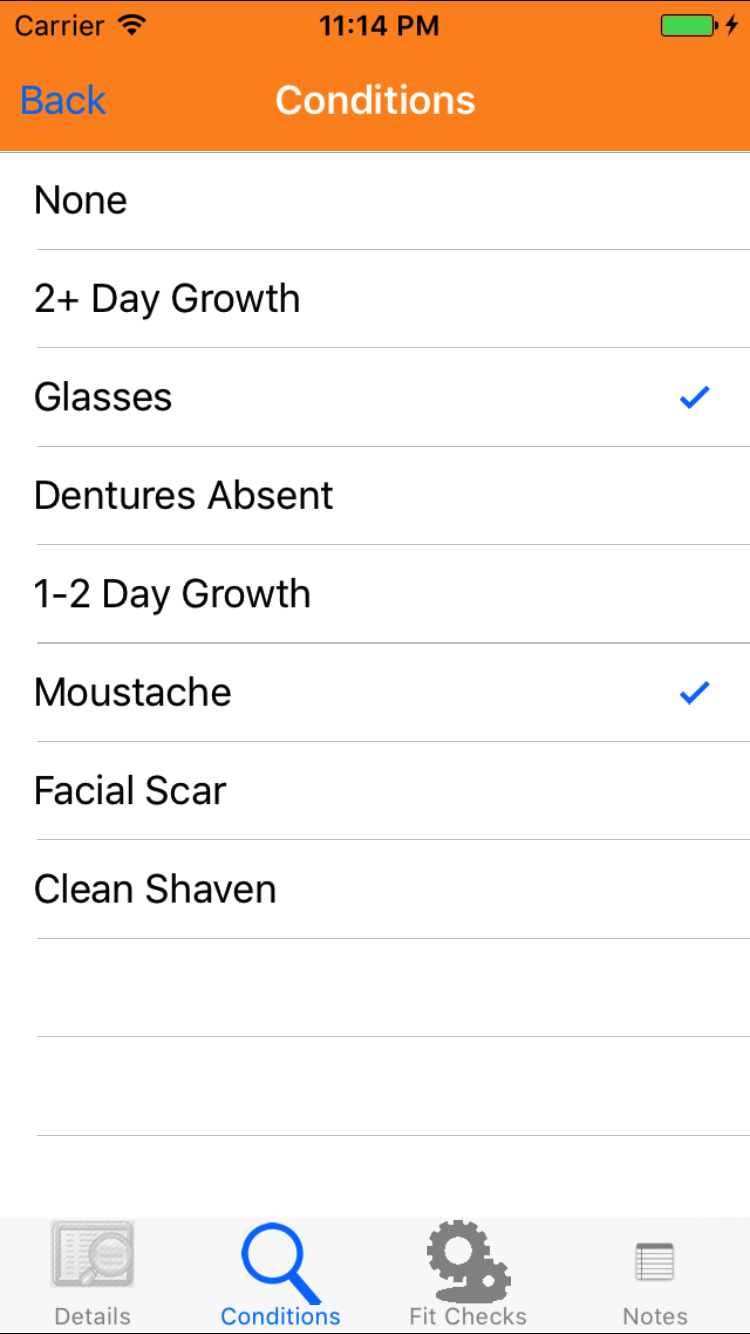This screenshot has width=750, height=1334.
Task: Go back using the Back button
Action: click(x=63, y=101)
